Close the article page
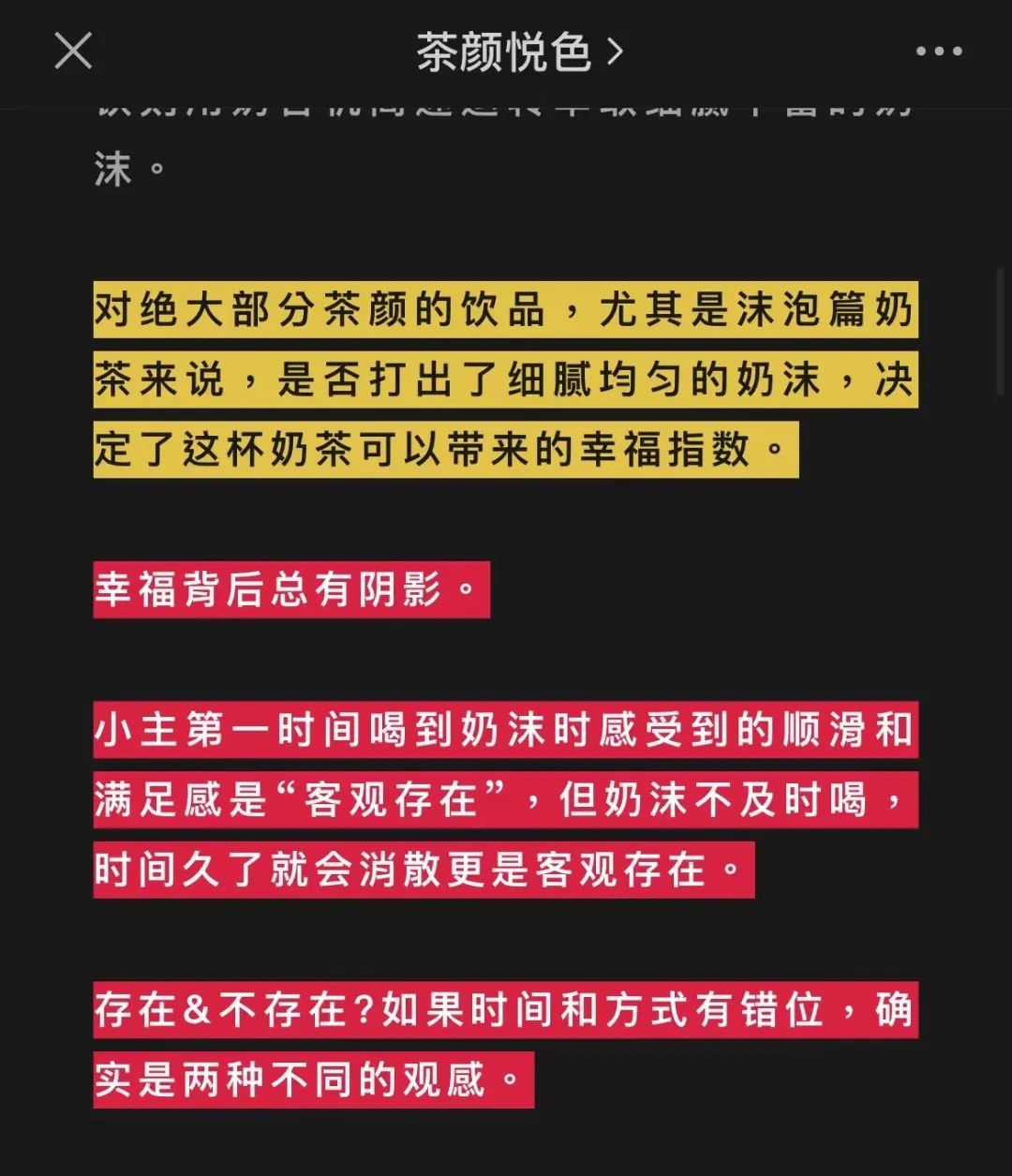Image resolution: width=1012 pixels, height=1176 pixels. [x=73, y=51]
